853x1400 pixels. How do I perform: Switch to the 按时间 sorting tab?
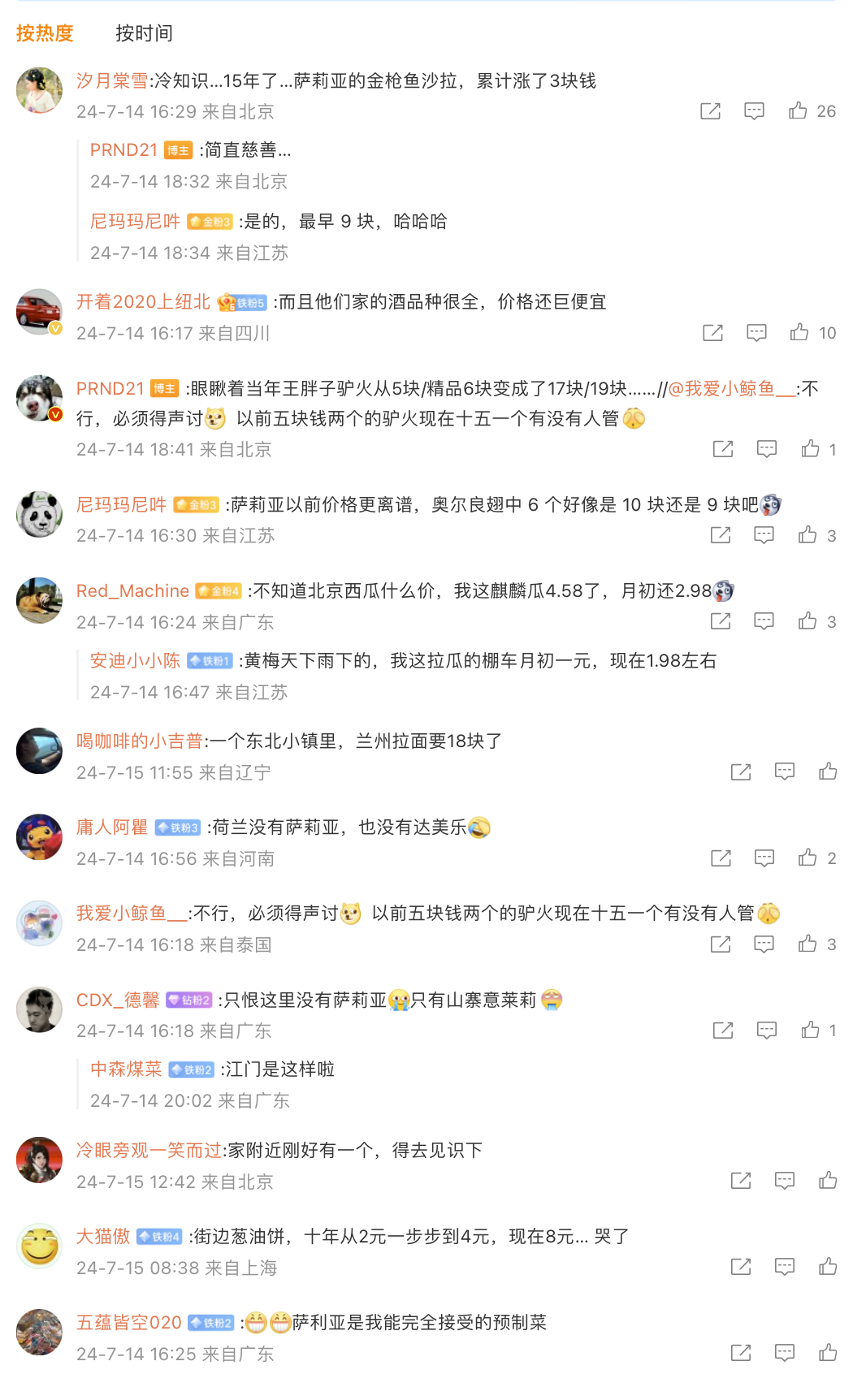tap(144, 33)
